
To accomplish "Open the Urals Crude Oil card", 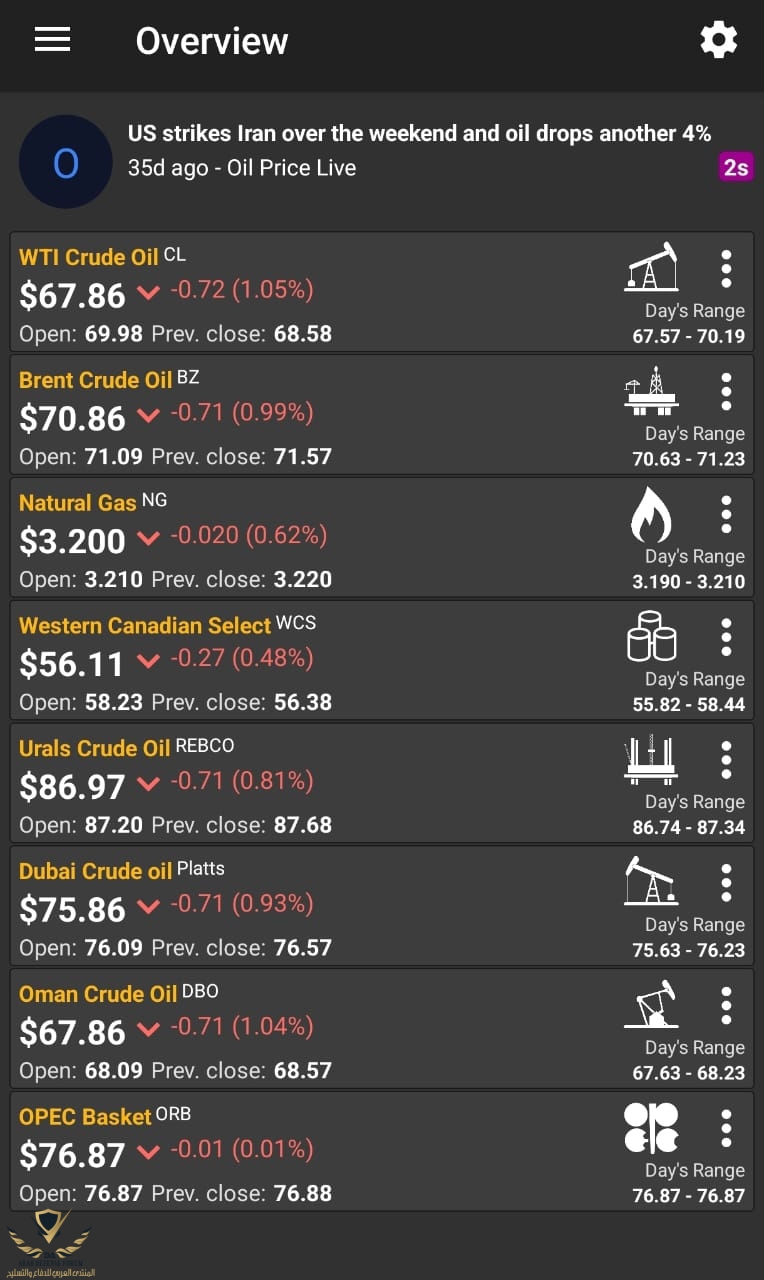I will click(382, 783).
